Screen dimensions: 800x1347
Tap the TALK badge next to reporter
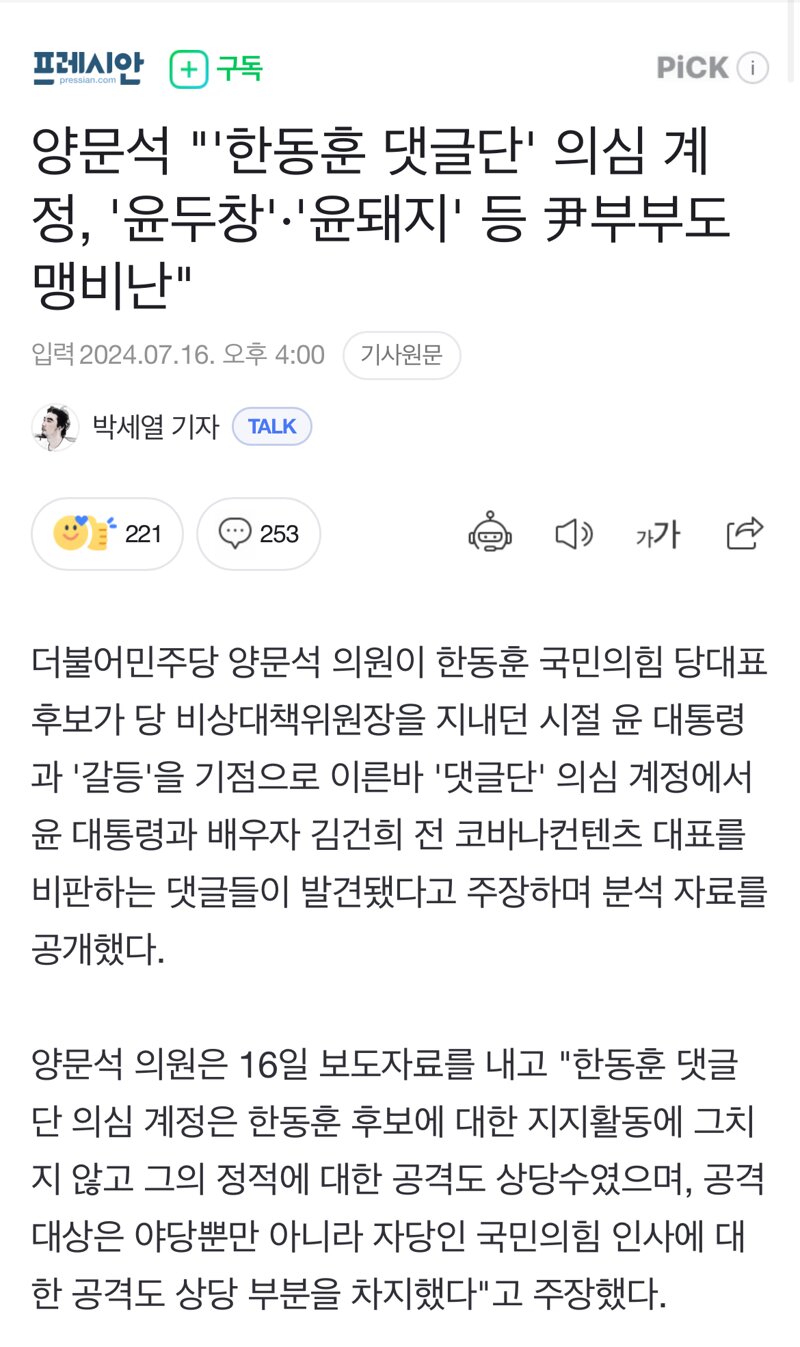[272, 427]
